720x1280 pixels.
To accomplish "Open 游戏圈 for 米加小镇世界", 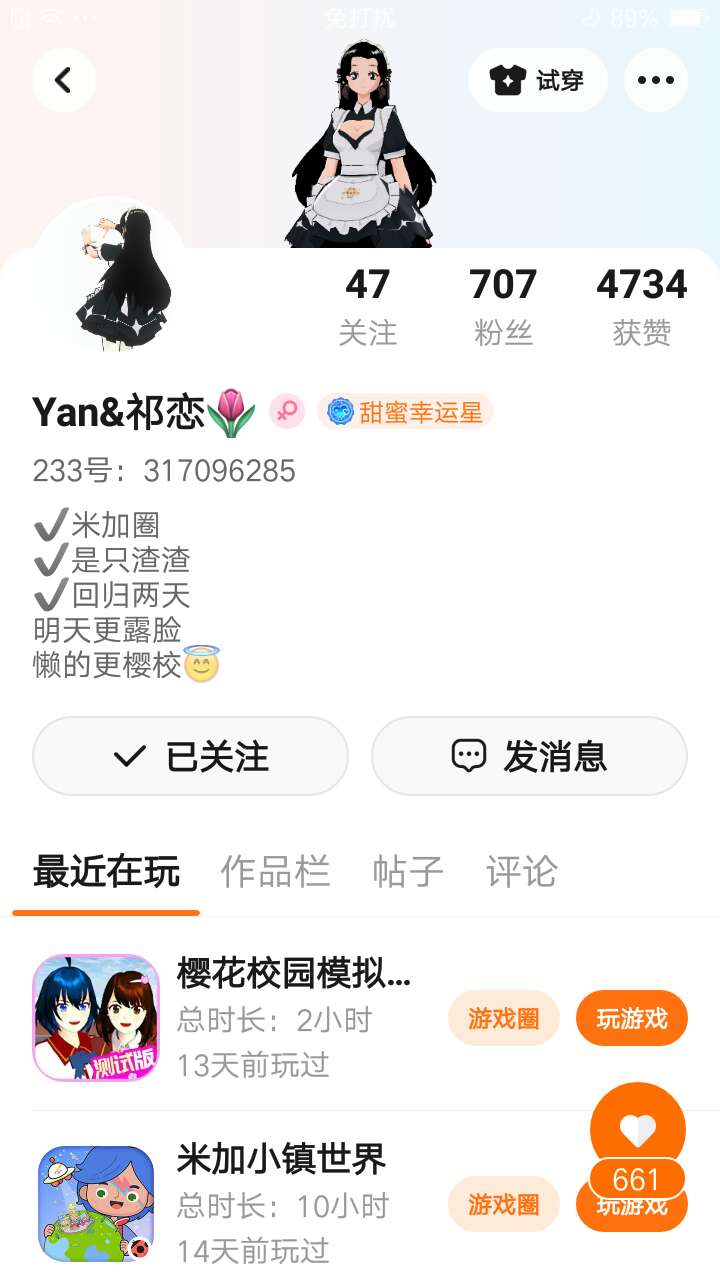I will 503,1204.
